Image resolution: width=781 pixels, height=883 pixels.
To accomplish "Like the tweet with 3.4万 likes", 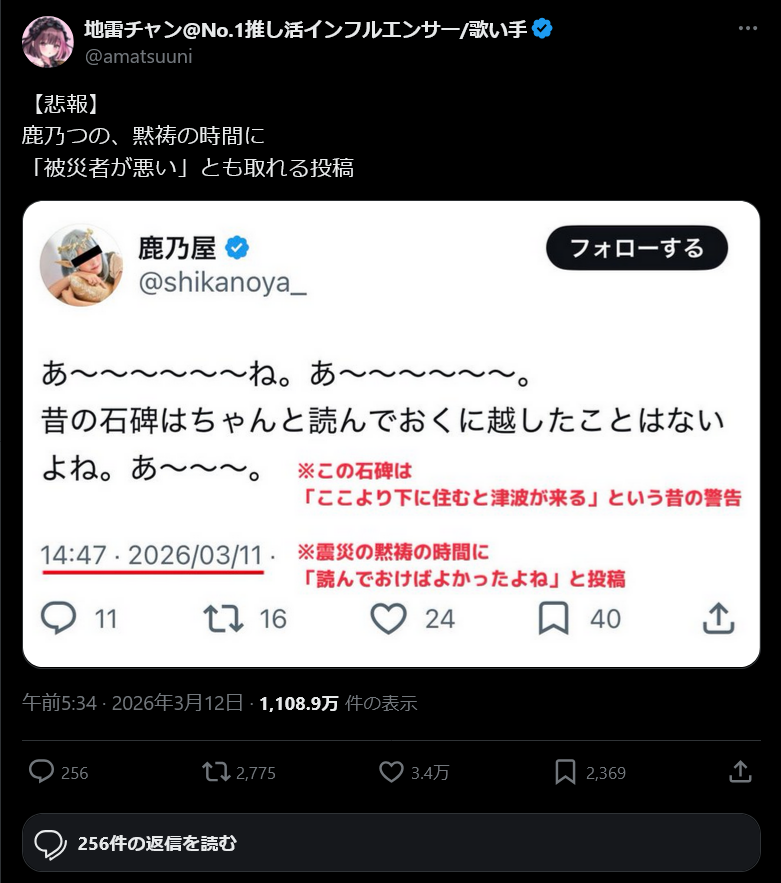I will pos(391,772).
